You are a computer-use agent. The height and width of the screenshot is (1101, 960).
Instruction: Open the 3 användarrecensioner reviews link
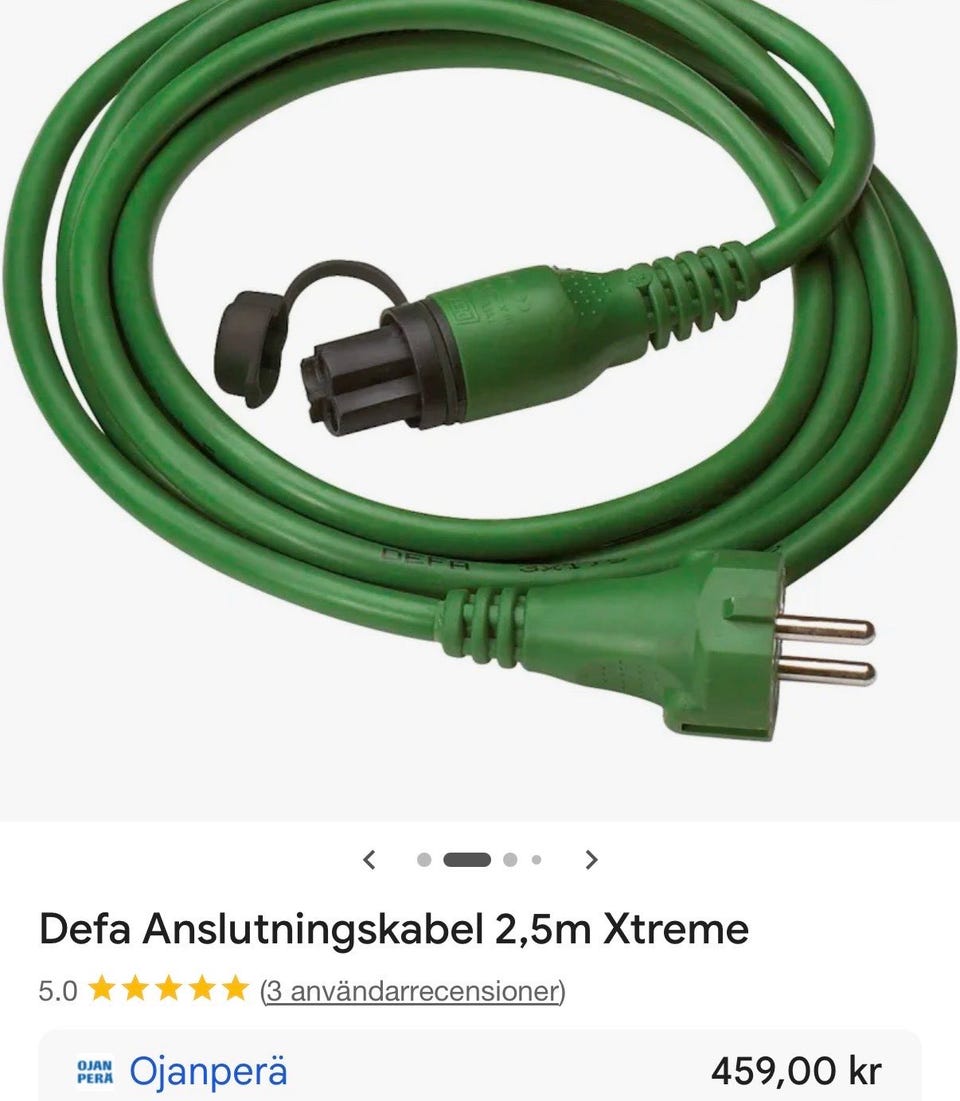click(412, 991)
